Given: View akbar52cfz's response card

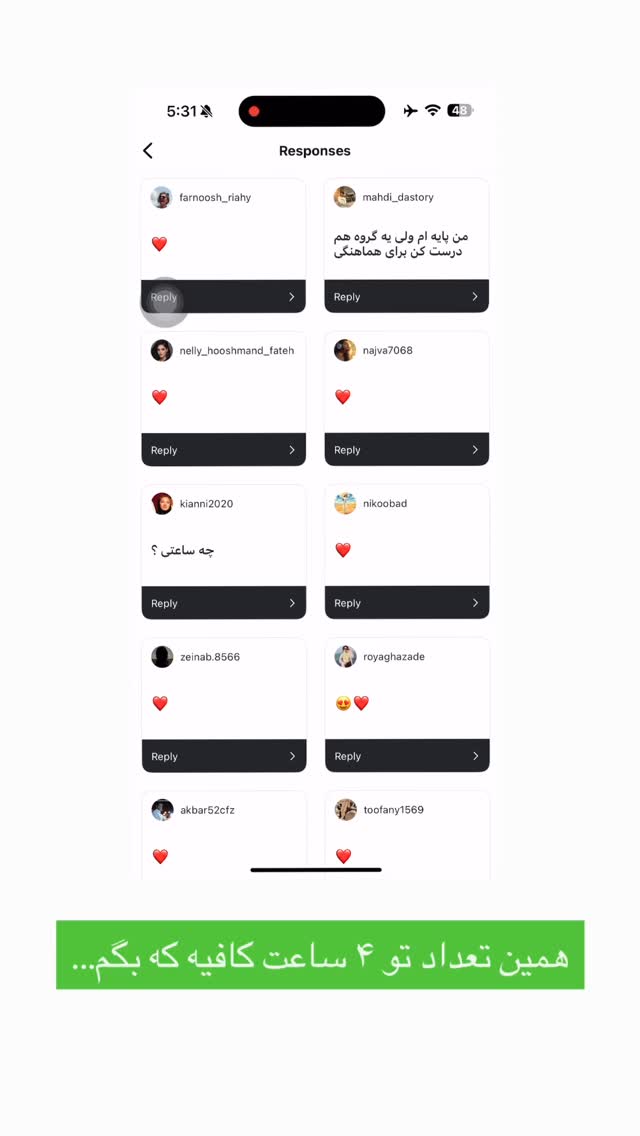Looking at the screenshot, I should tap(223, 835).
